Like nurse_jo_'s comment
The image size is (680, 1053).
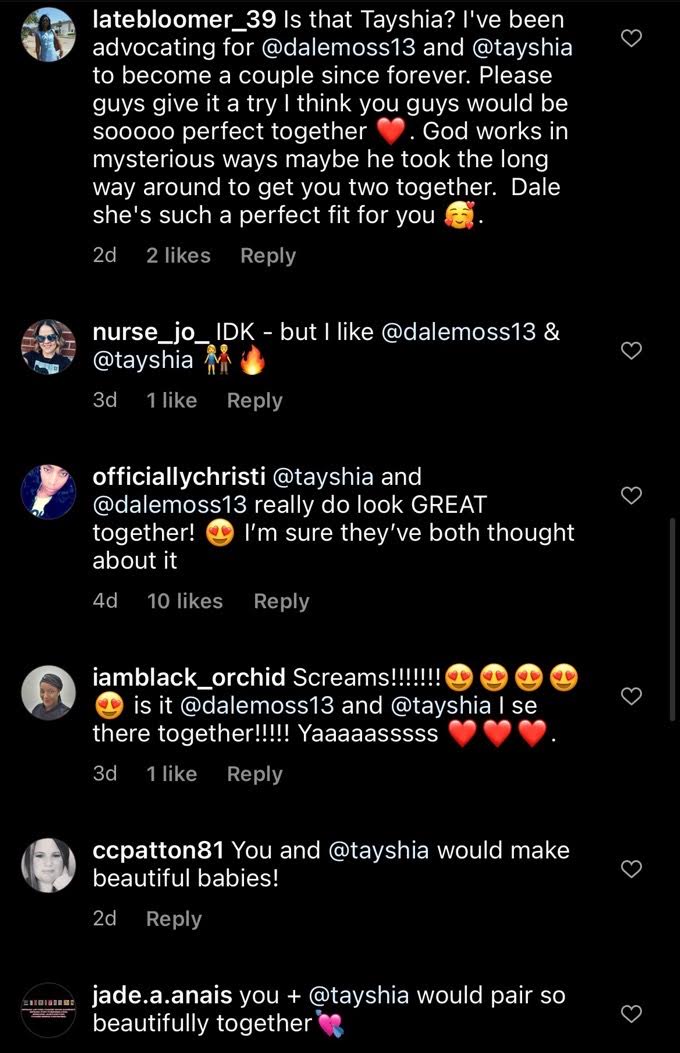(x=631, y=350)
